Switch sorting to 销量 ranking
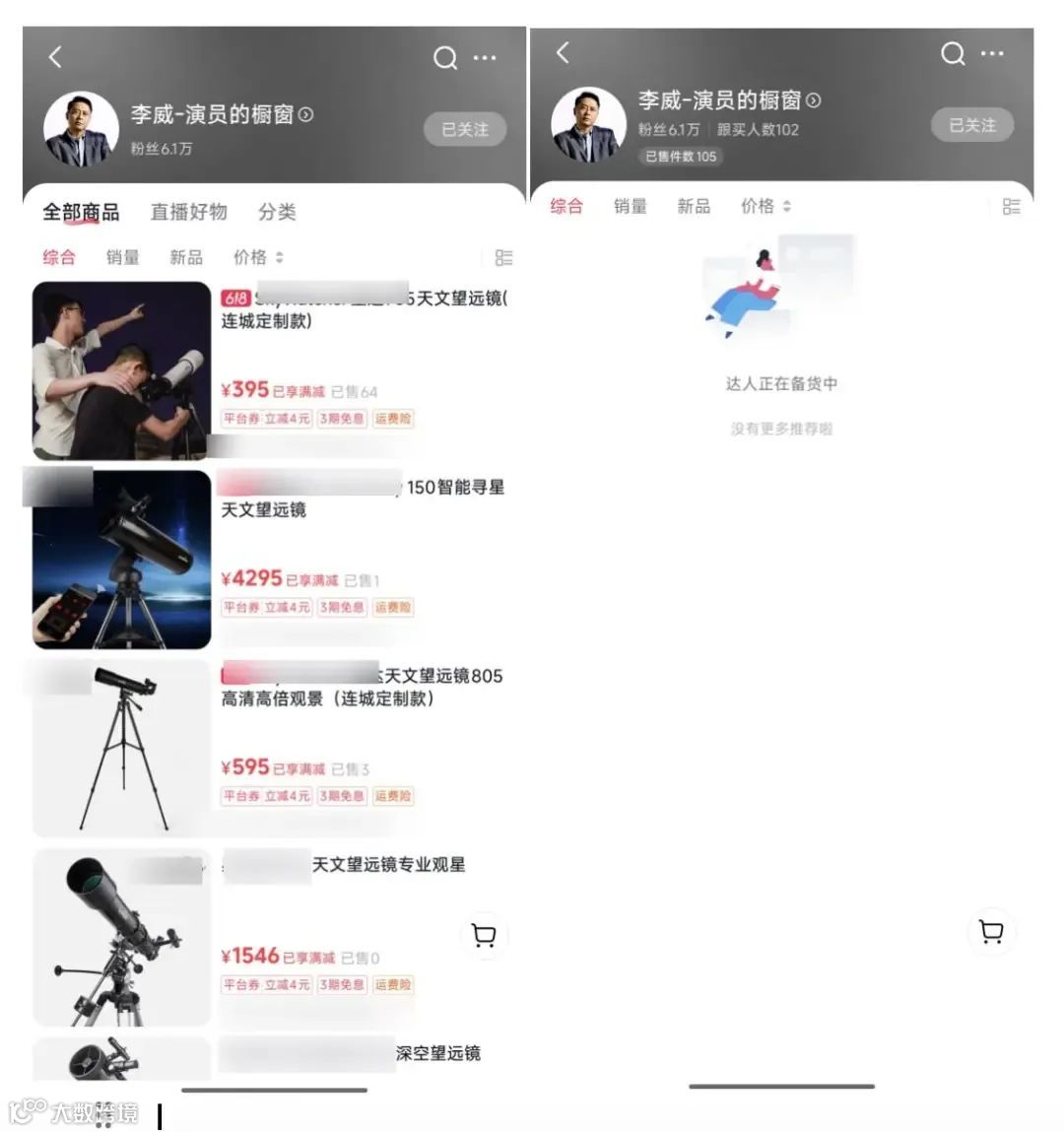This screenshot has width=1064, height=1132. click(121, 257)
